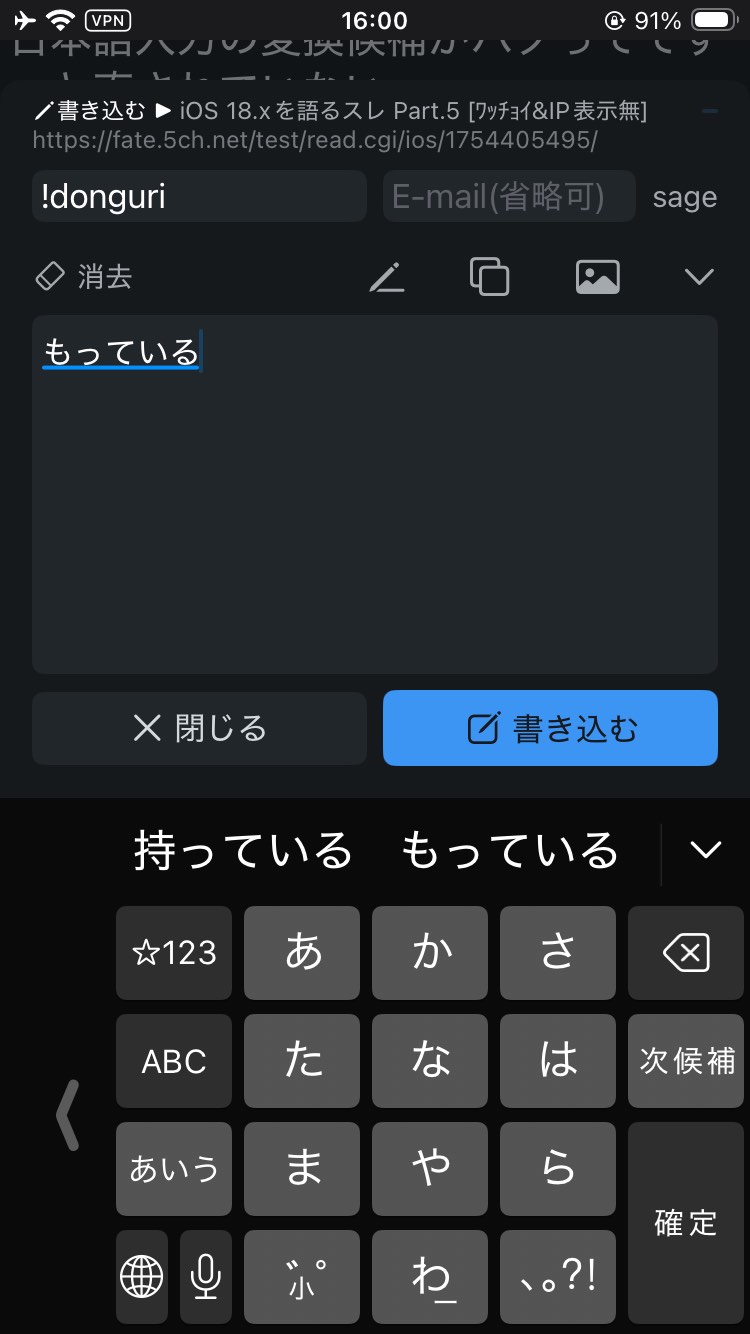Tap the message body text area
Viewport: 750px width, 1334px height.
tap(375, 494)
